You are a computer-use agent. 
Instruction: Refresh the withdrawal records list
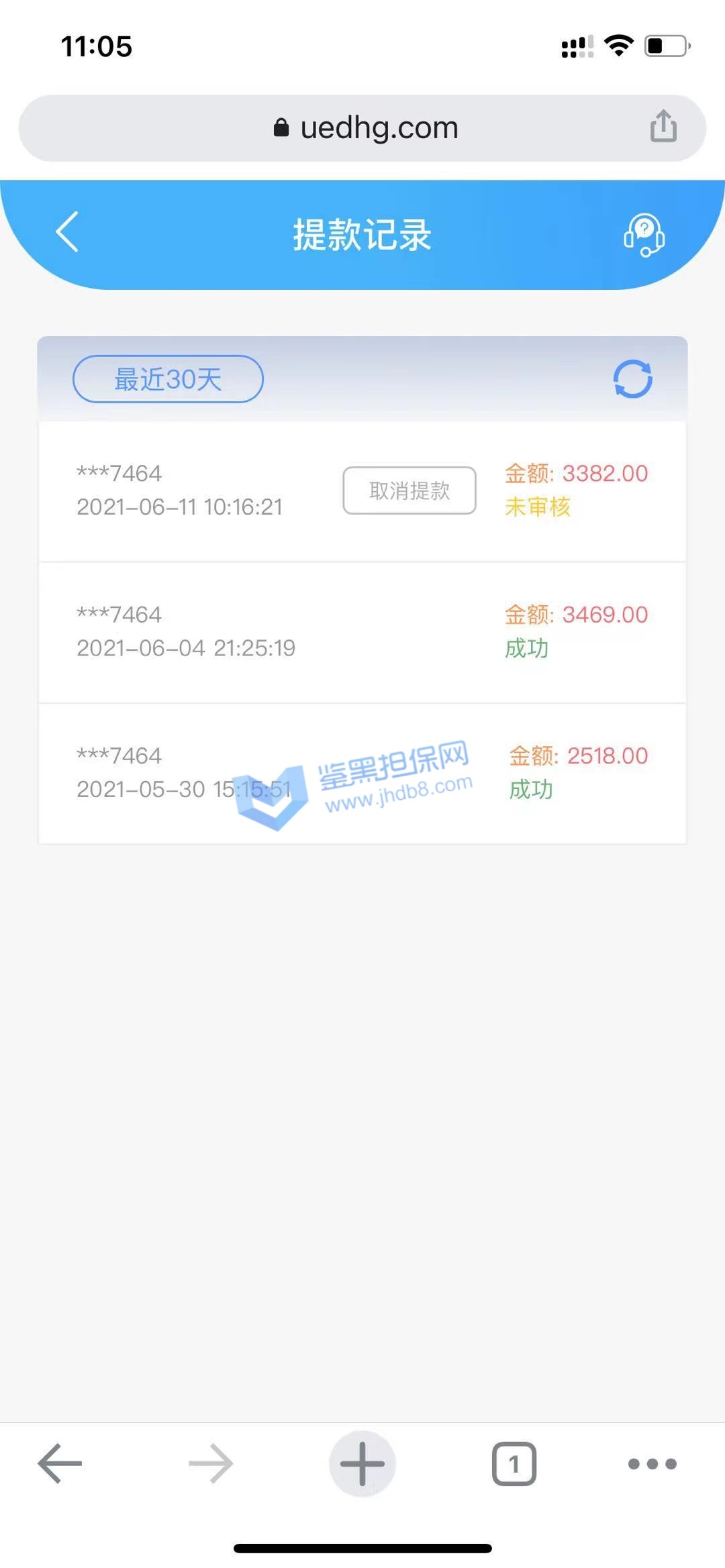pos(632,379)
